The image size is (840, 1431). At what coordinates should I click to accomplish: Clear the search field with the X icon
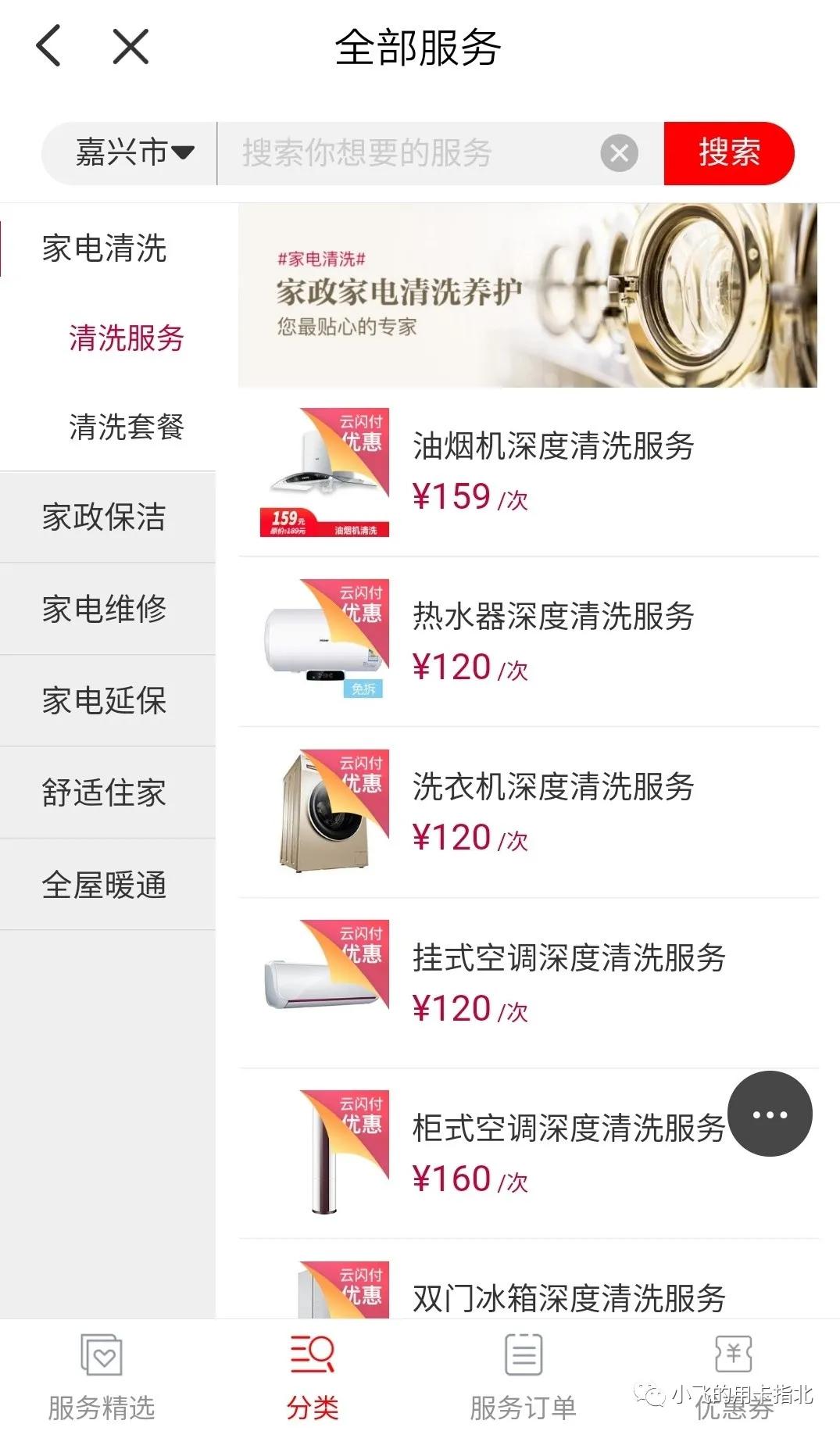point(618,153)
